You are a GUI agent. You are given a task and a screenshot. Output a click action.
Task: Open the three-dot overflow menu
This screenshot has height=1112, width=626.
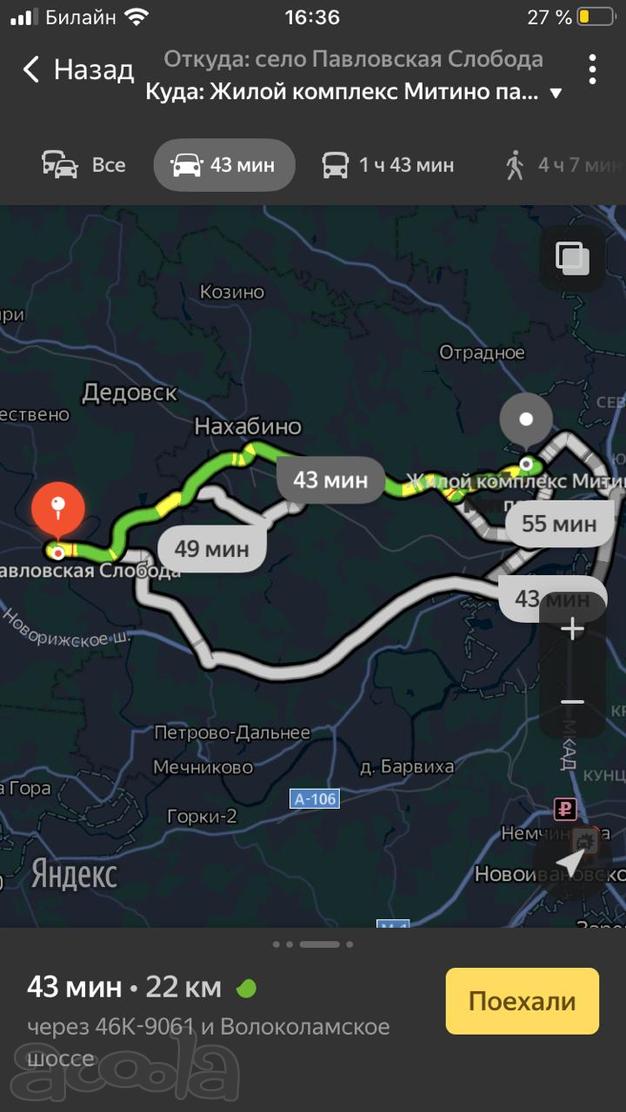tap(592, 69)
